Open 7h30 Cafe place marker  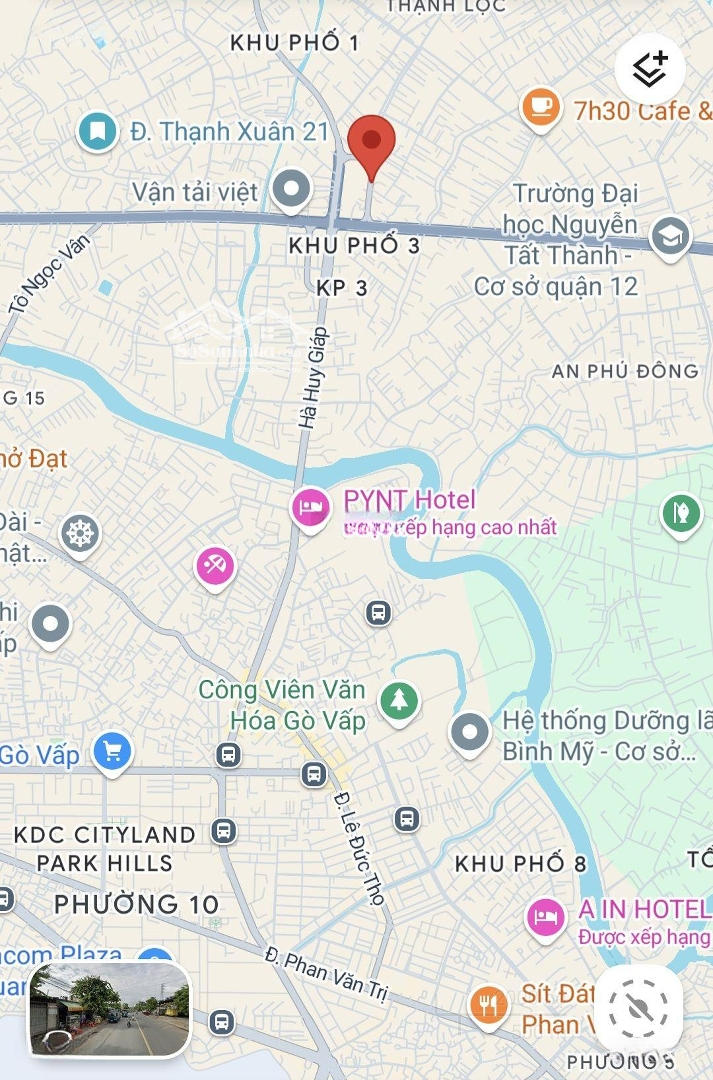(541, 105)
